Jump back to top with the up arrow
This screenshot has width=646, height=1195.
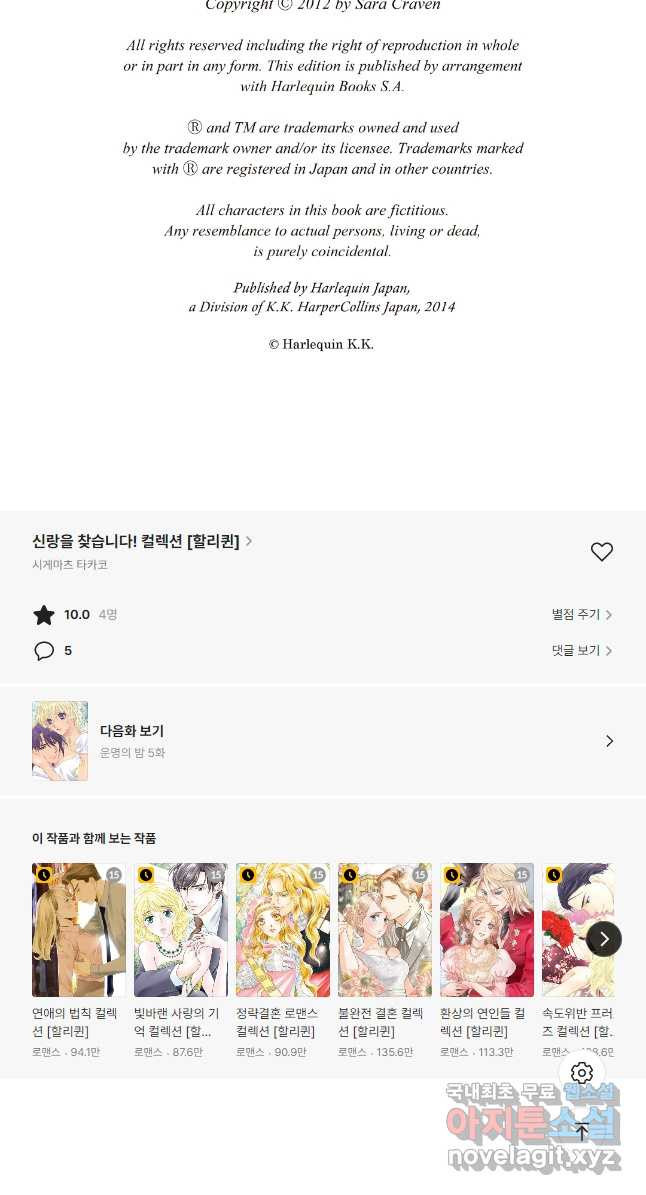[x=581, y=1131]
